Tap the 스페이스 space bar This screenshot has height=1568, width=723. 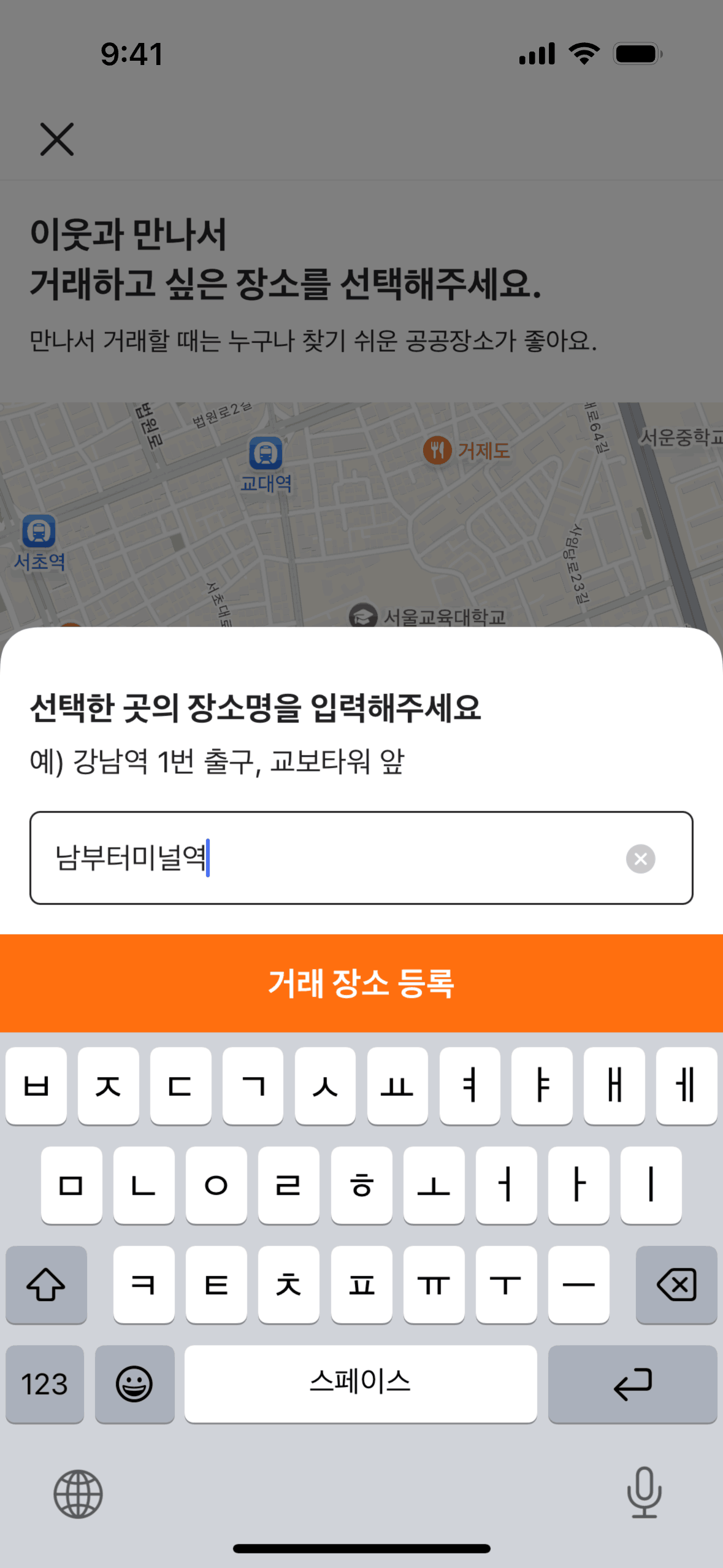361,1384
